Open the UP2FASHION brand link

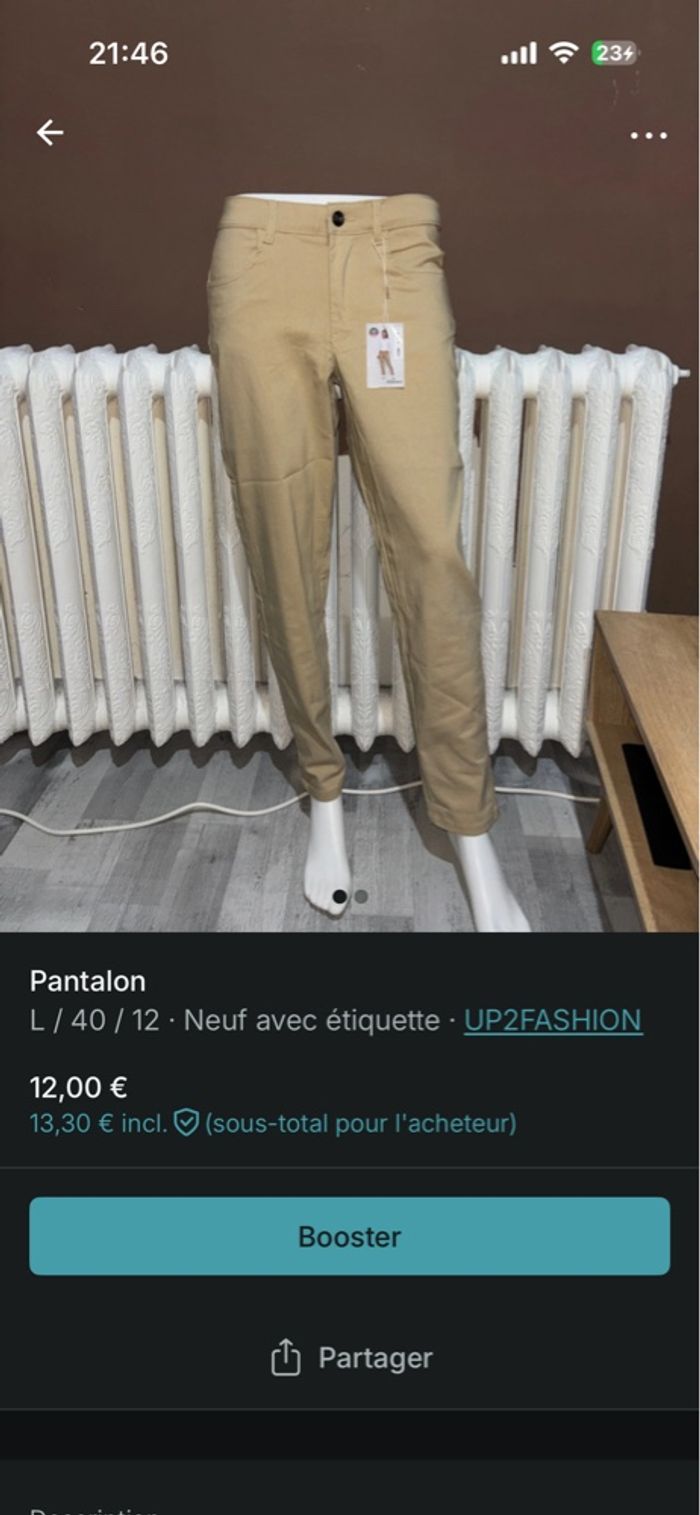[552, 1020]
